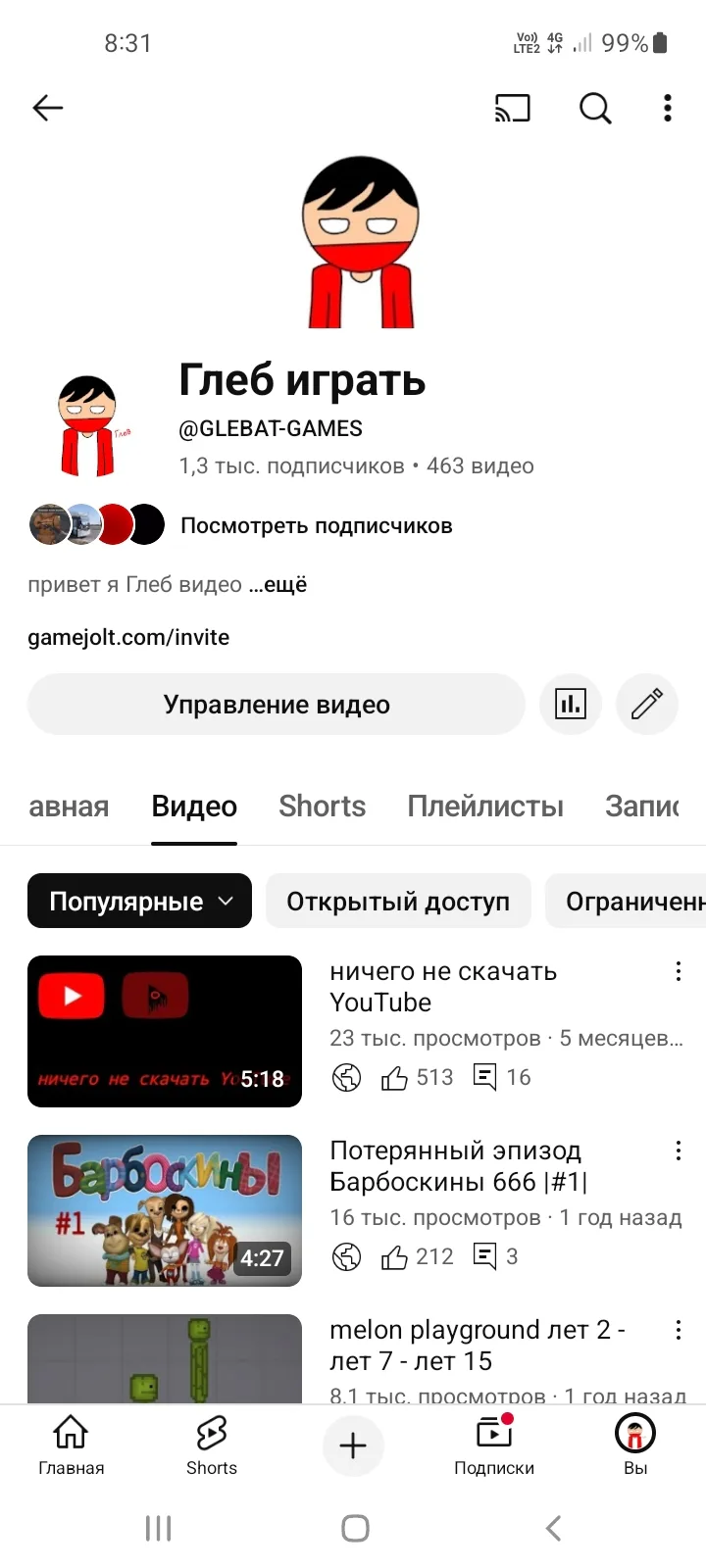
Task: Open channel analytics chart icon
Action: tap(571, 705)
